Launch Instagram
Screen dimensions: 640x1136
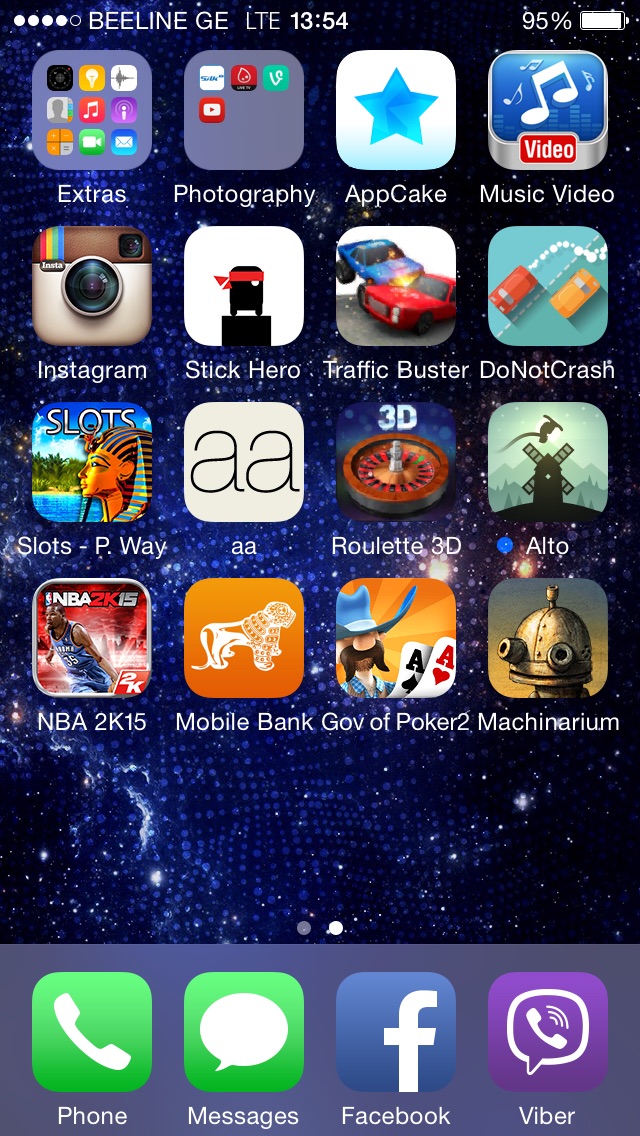[92, 286]
